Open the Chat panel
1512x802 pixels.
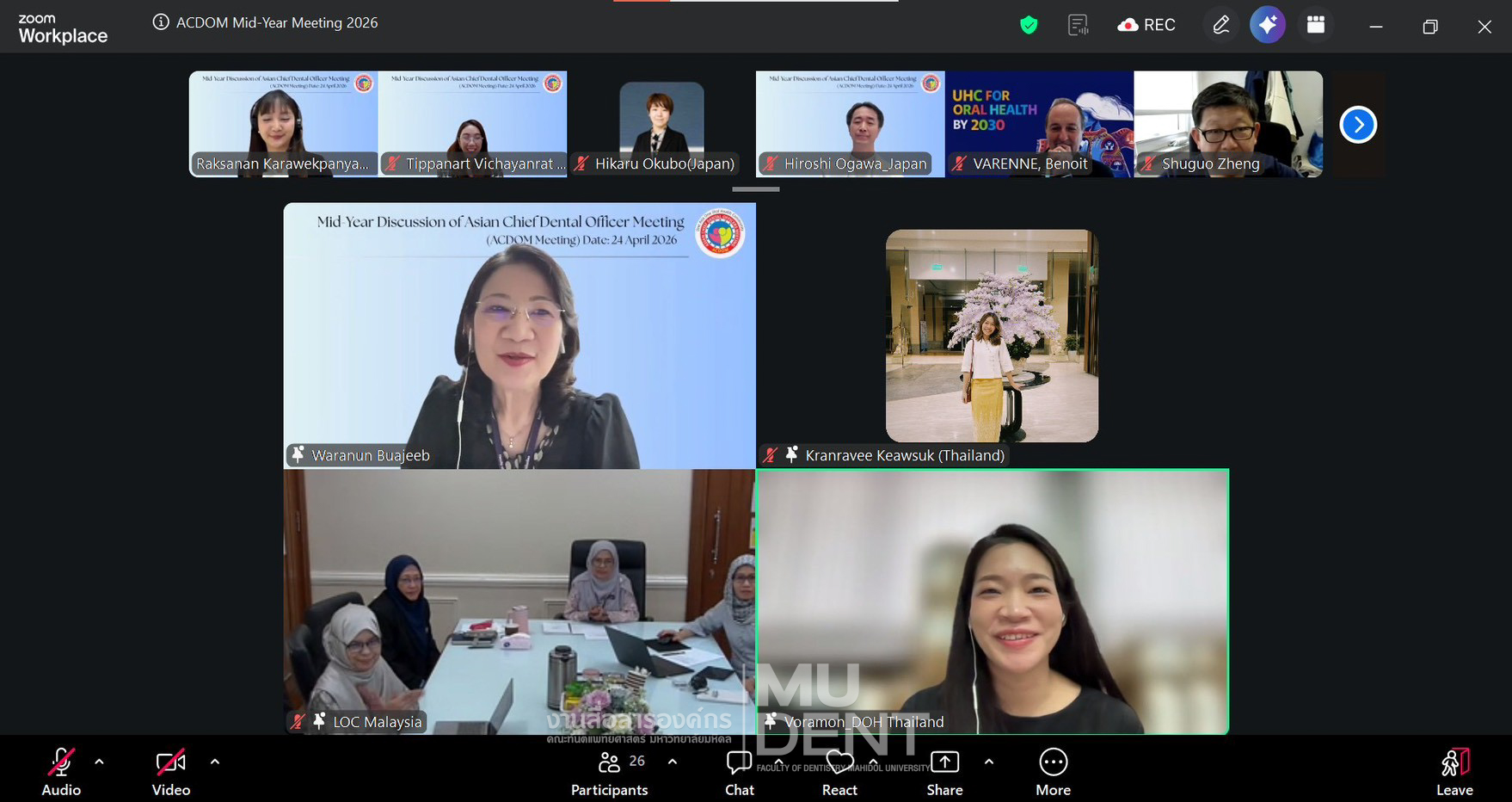click(x=739, y=771)
